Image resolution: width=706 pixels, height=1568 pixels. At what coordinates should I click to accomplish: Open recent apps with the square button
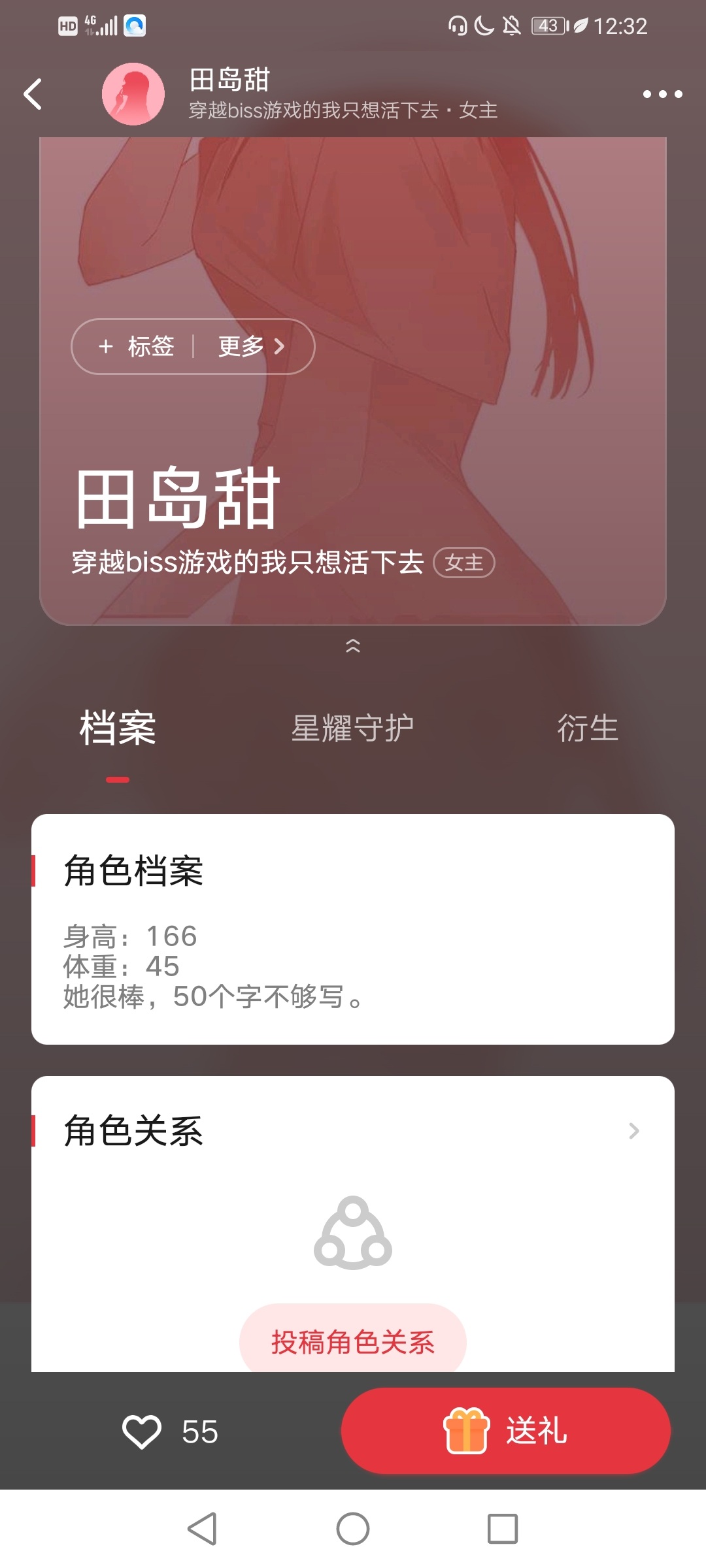[503, 1529]
